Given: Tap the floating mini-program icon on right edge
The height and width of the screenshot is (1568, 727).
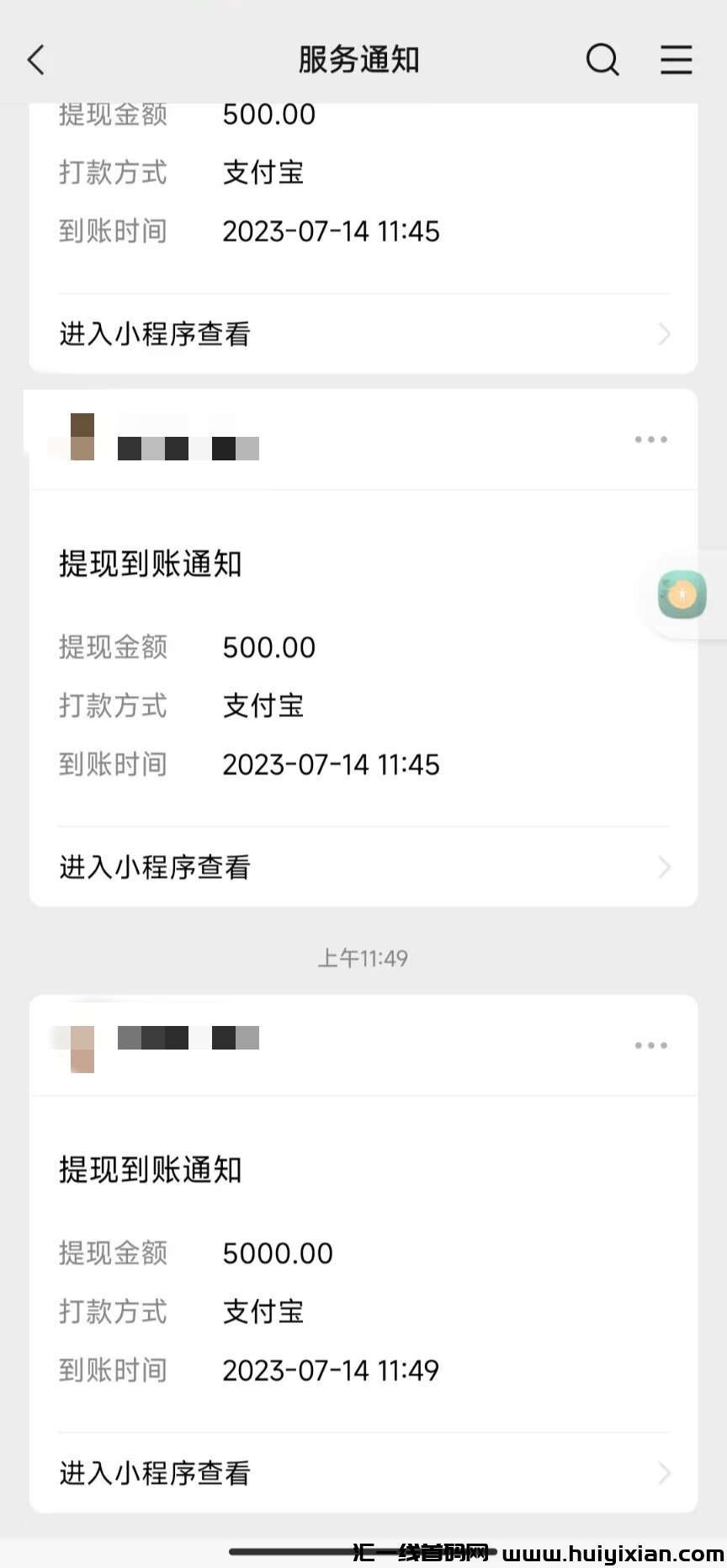Looking at the screenshot, I should coord(683,594).
